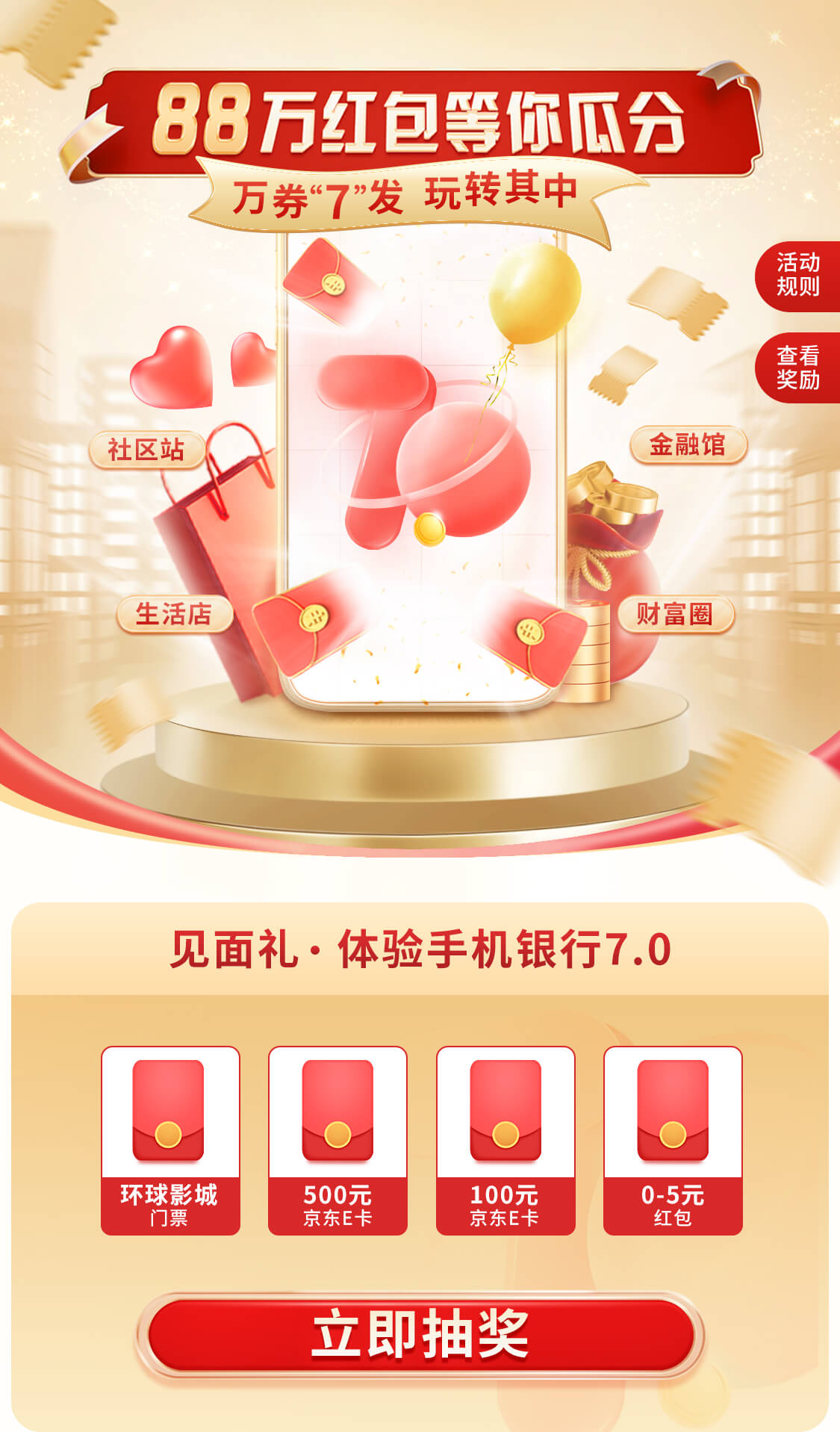Tap 立即抽奖 to draw a prize
Image resolution: width=840 pixels, height=1432 pixels.
(420, 1335)
